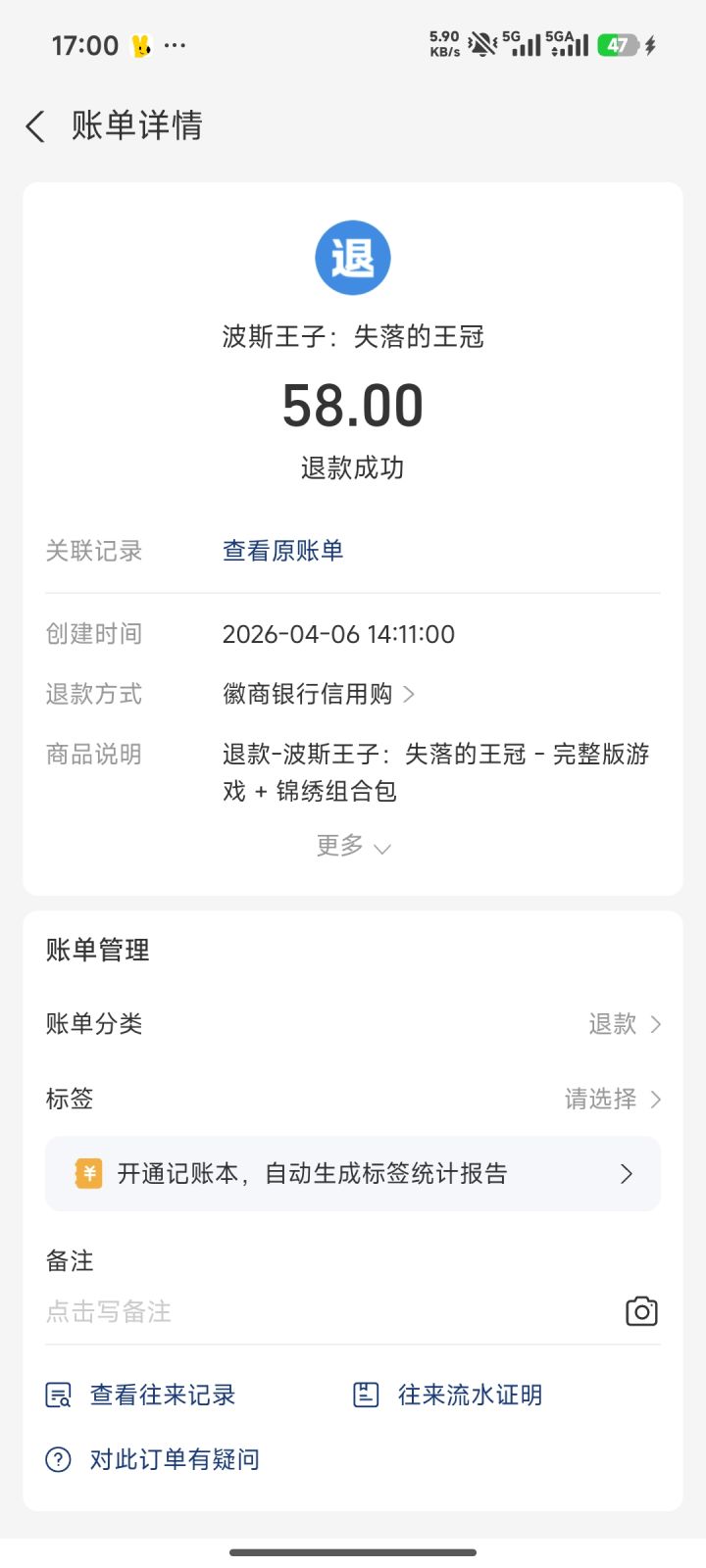706x1568 pixels.
Task: Tap the 往来流水证明 card icon
Action: [x=367, y=1393]
